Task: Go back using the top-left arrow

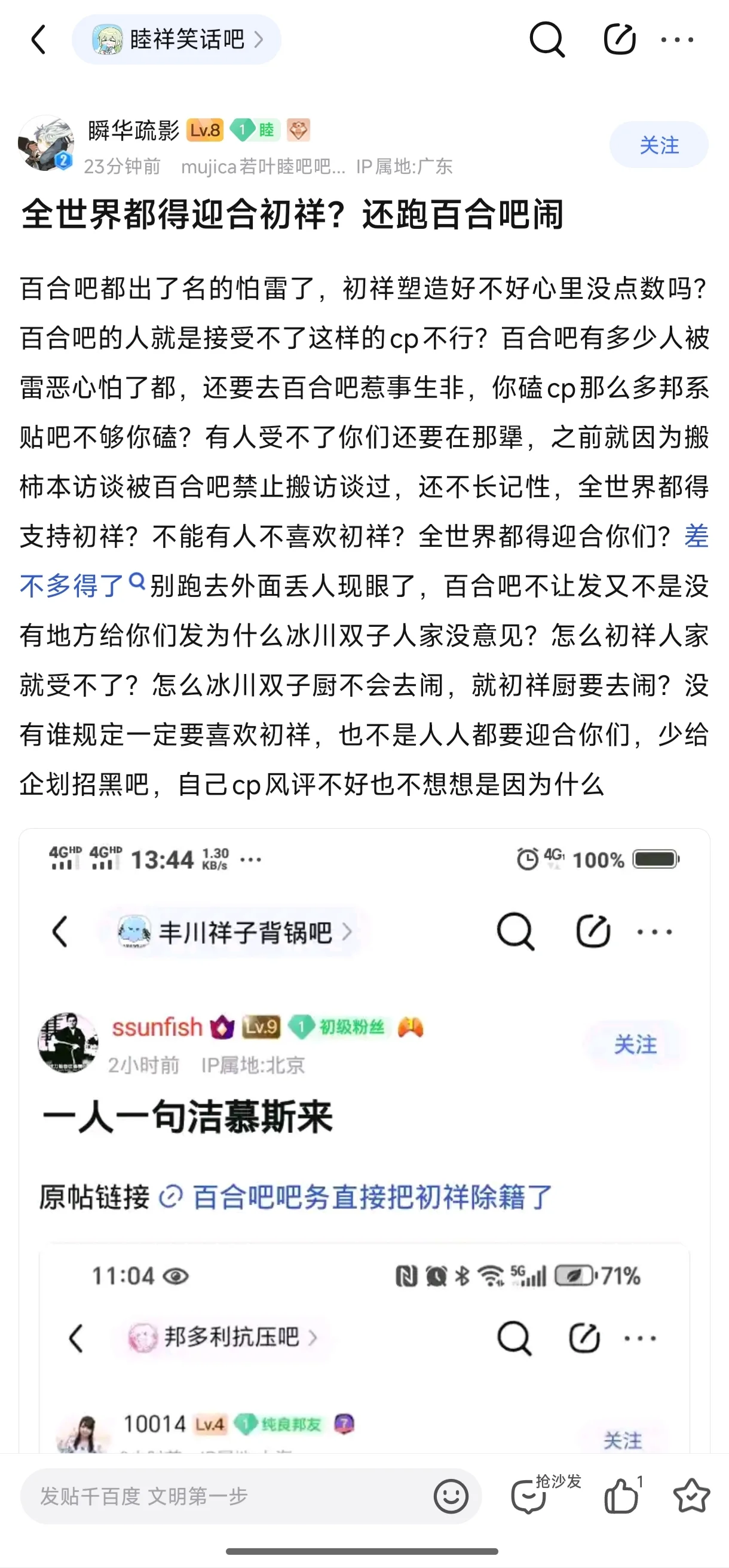Action: [x=38, y=39]
